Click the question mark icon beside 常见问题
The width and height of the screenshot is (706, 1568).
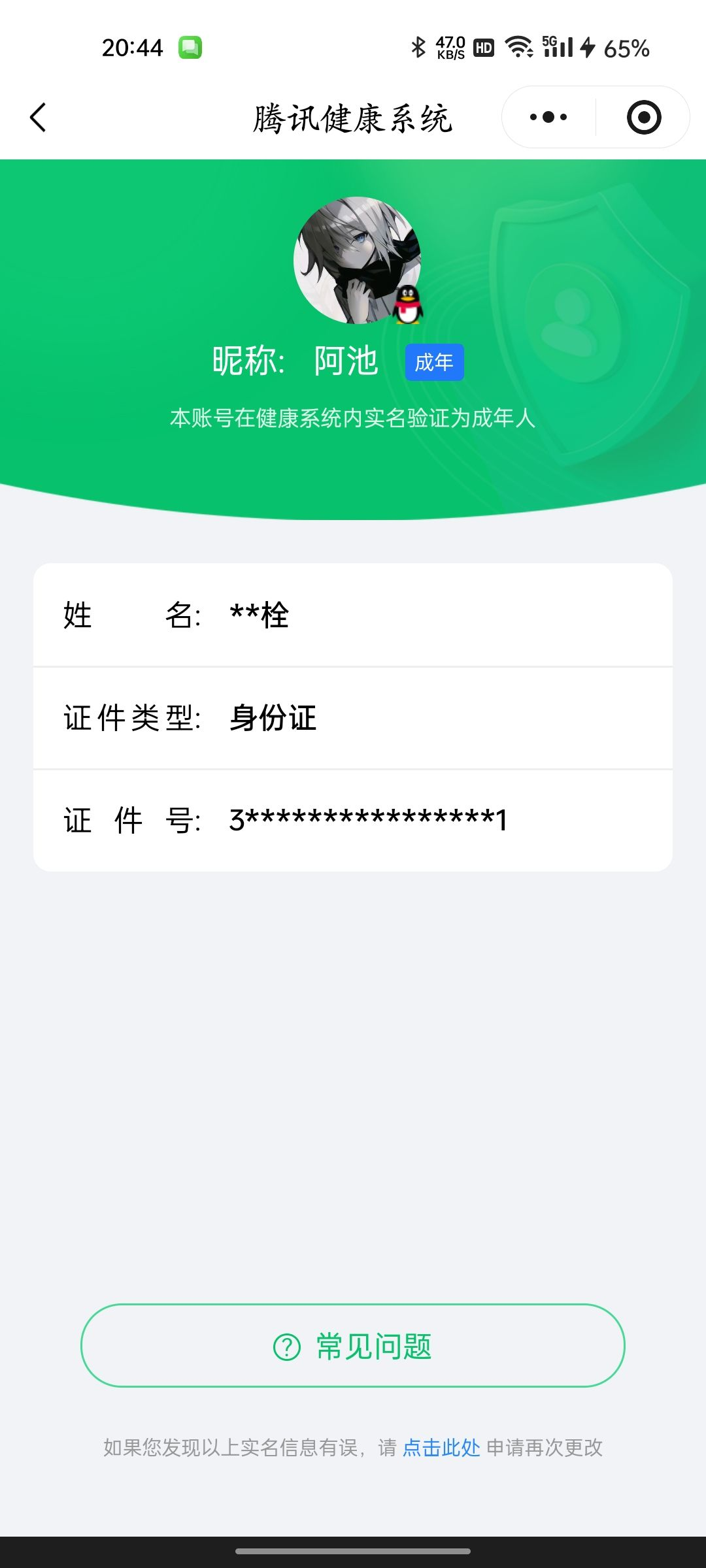coord(286,1348)
